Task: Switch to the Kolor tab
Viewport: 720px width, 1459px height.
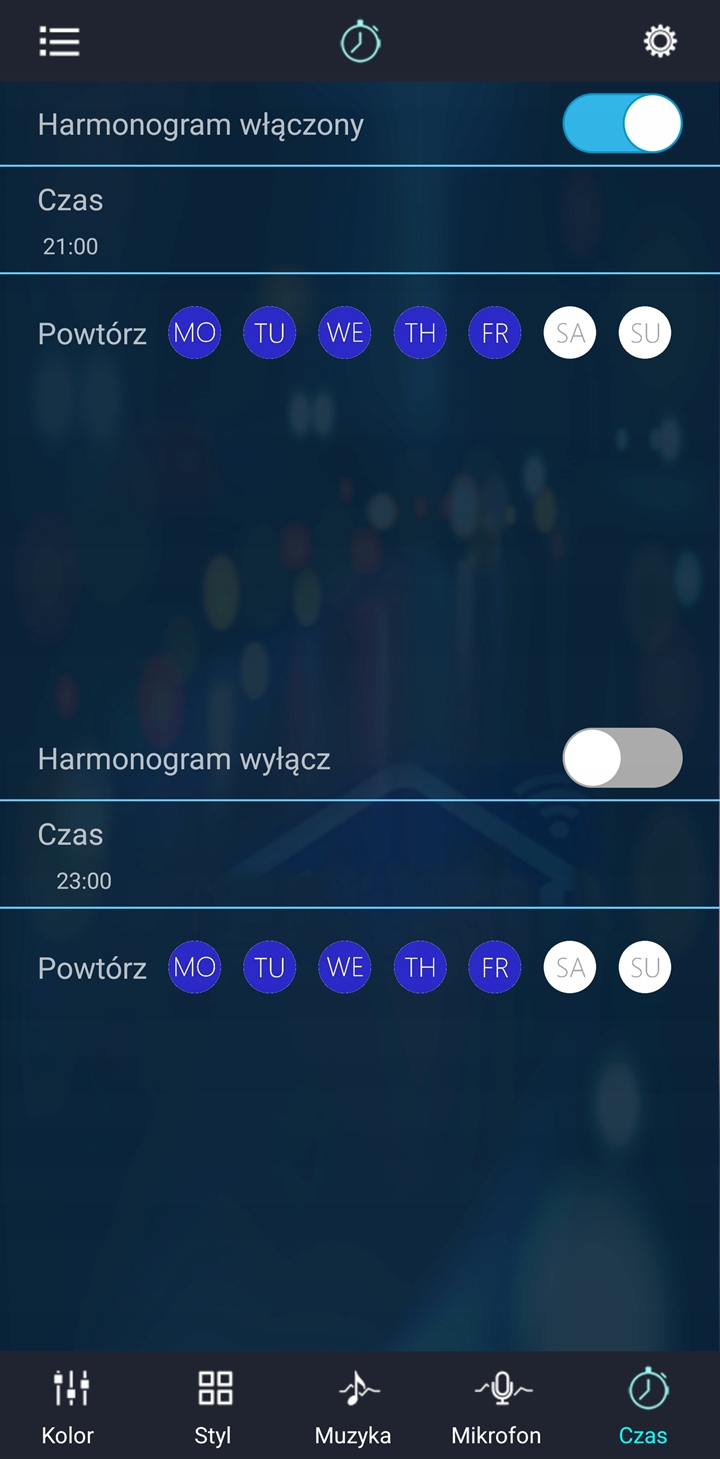Action: click(x=68, y=1406)
